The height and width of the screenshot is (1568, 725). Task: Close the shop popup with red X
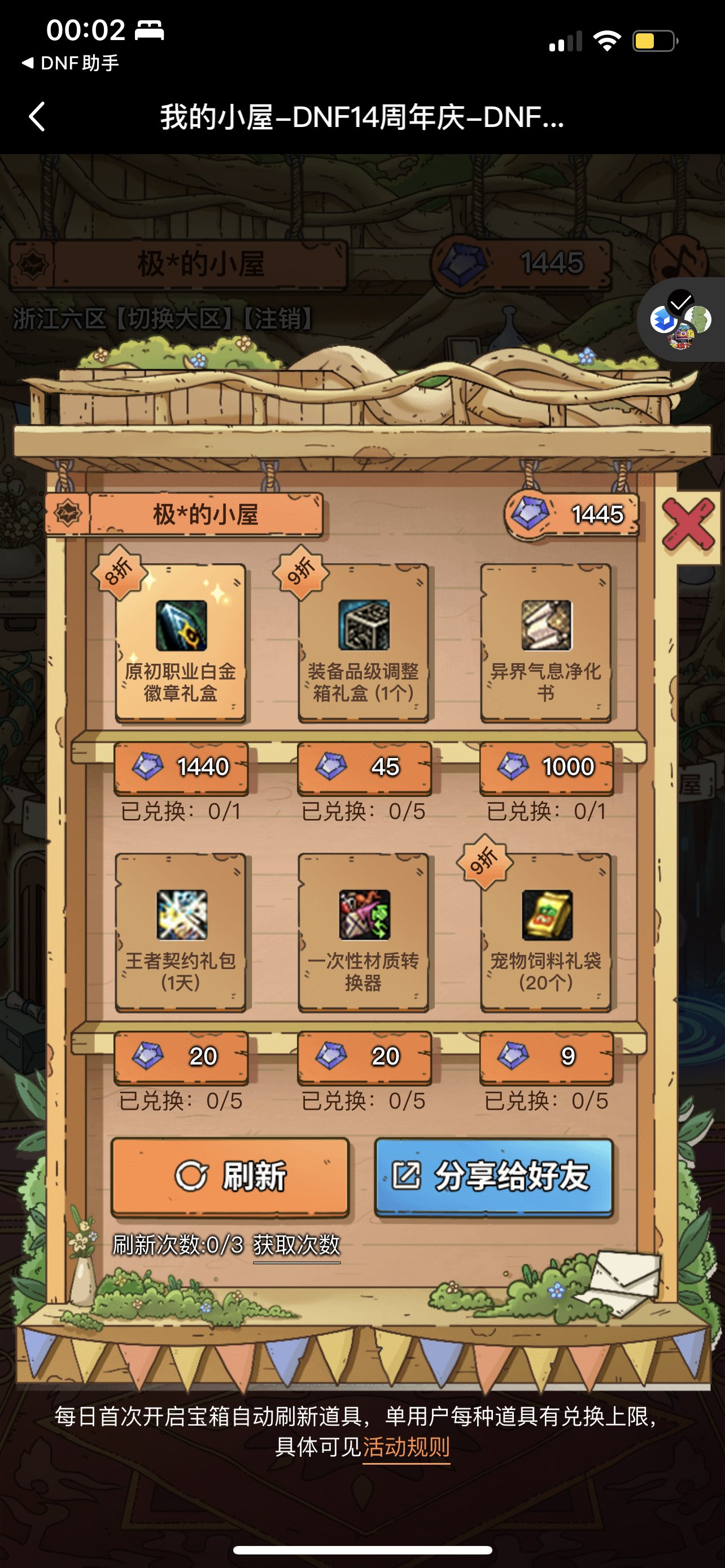[688, 524]
